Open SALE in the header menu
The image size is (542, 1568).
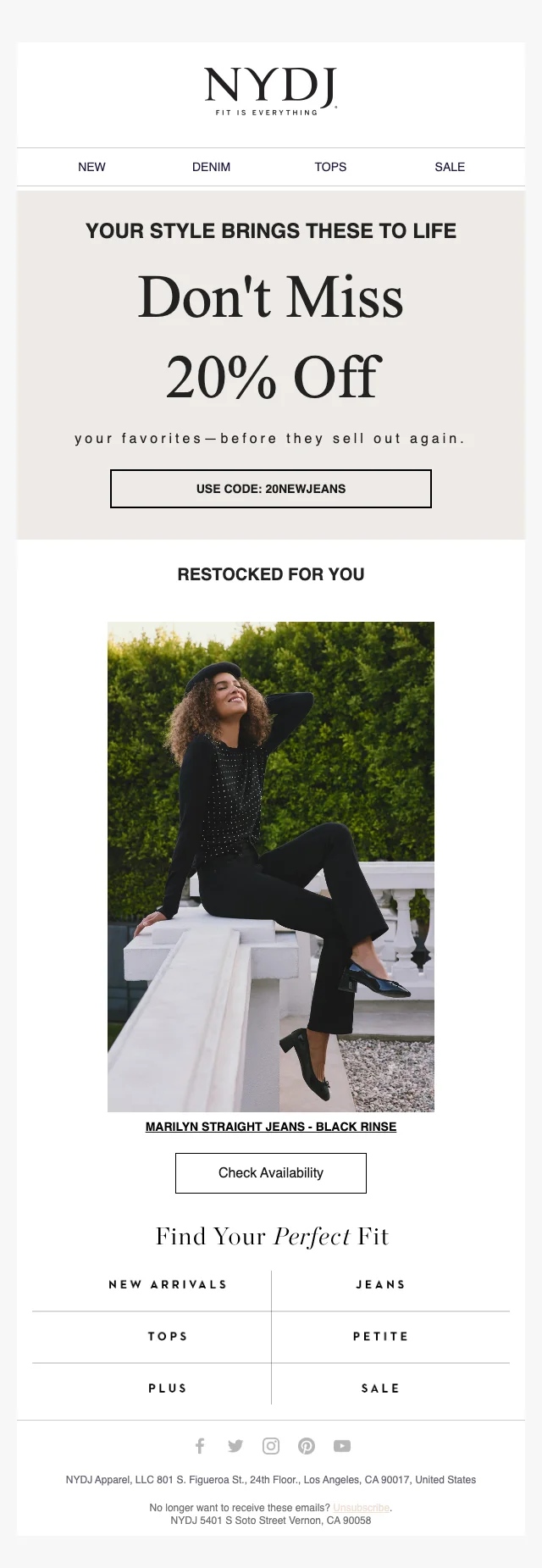pyautogui.click(x=450, y=167)
